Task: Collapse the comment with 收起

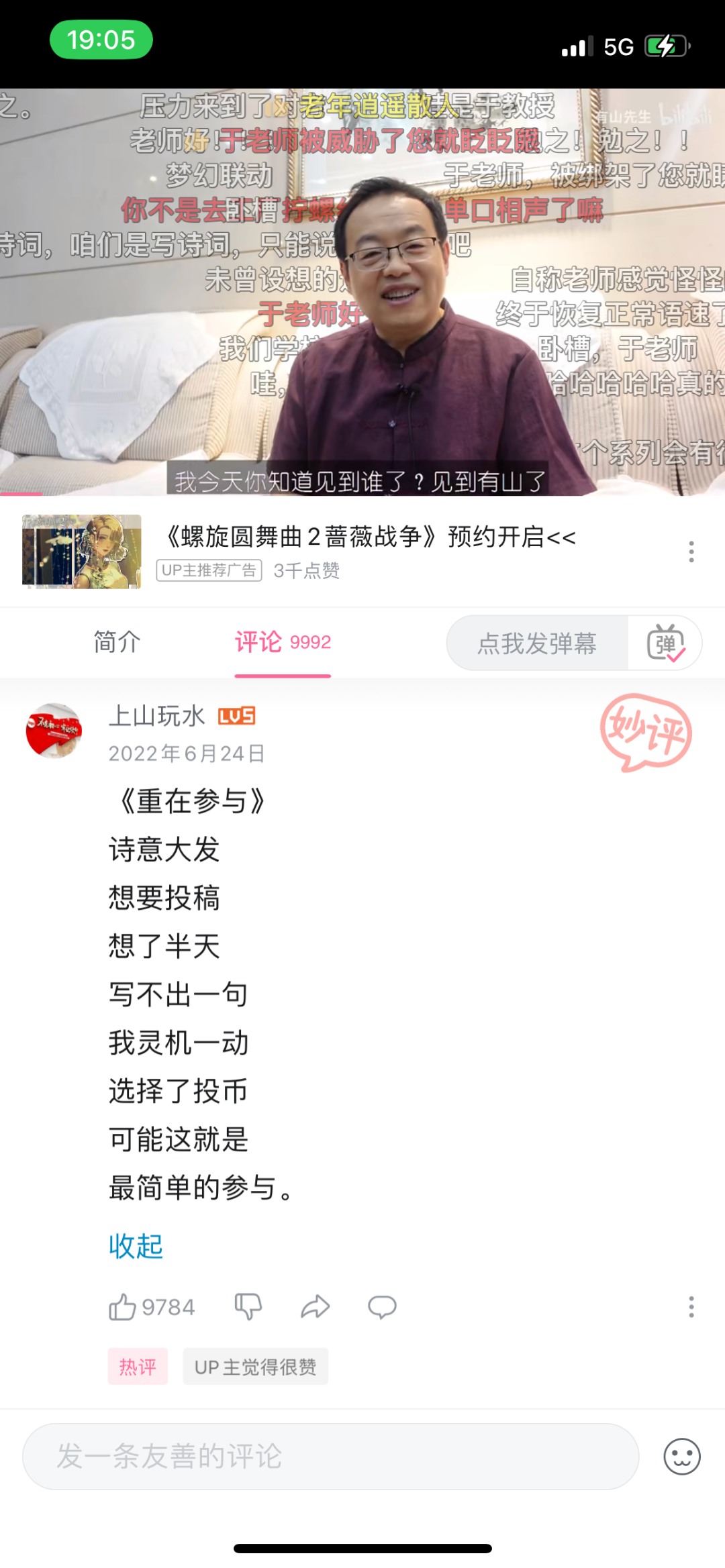Action: pos(136,1246)
